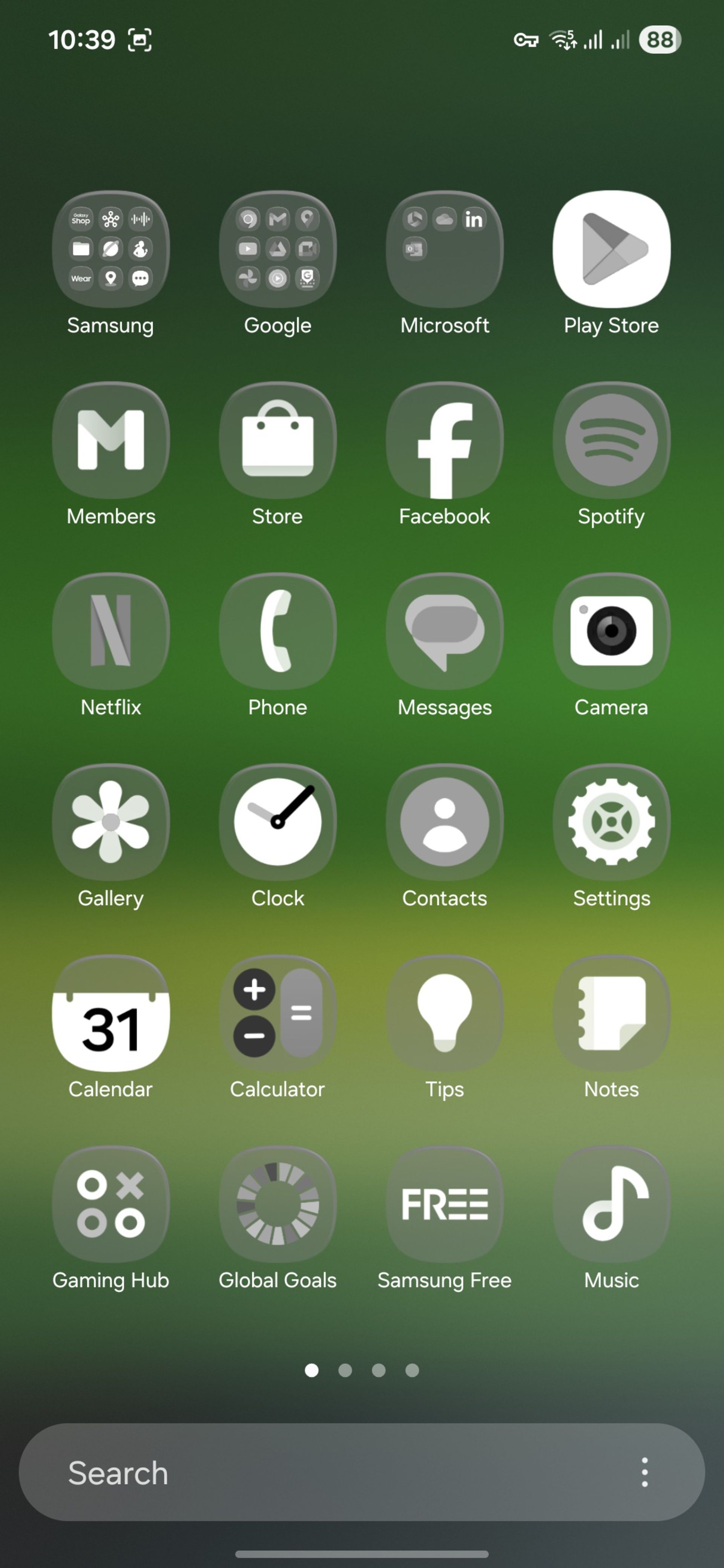Open Samsung Notes app

pyautogui.click(x=611, y=1013)
